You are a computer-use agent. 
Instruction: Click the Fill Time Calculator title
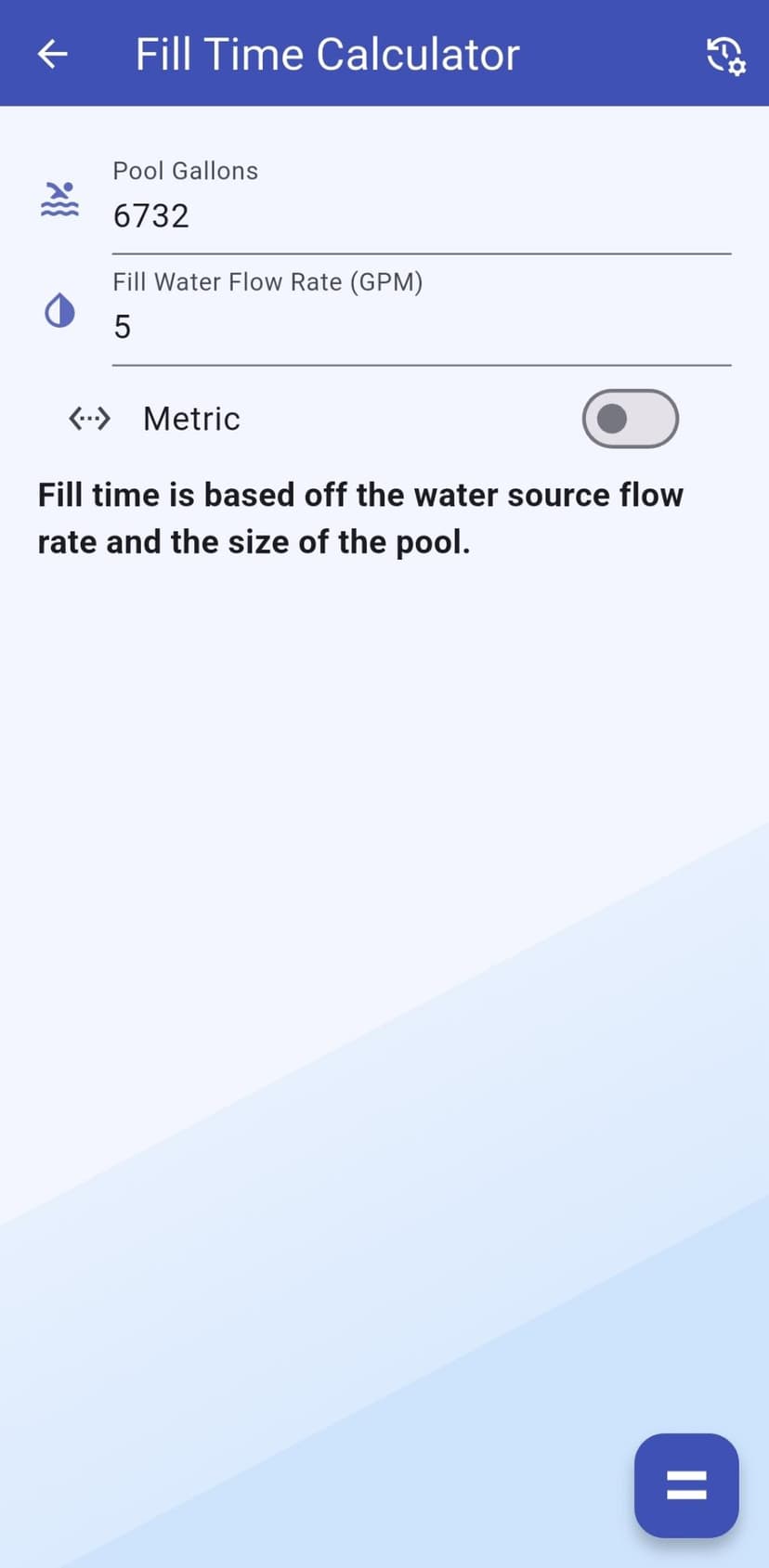(327, 53)
